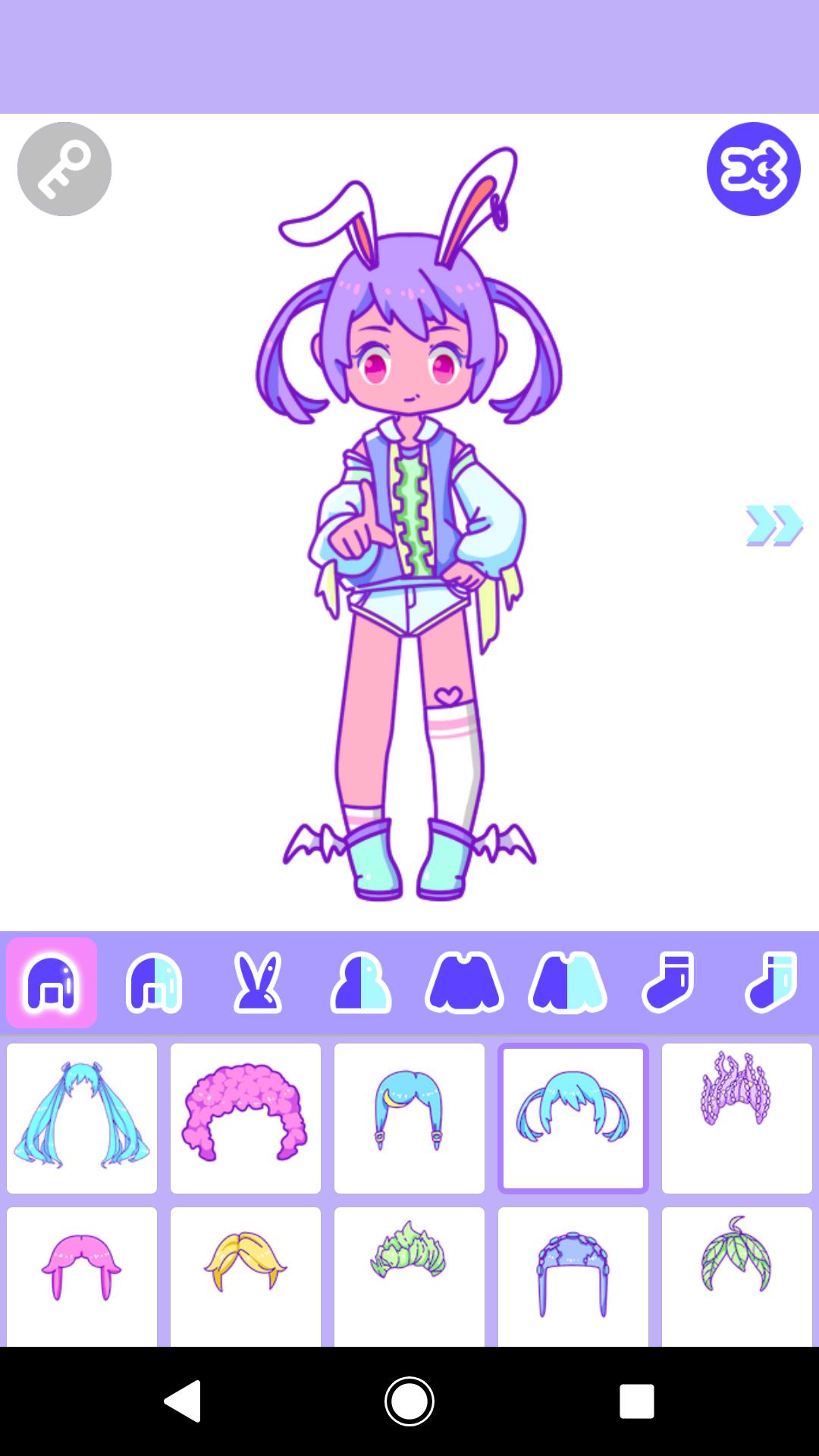The height and width of the screenshot is (1456, 819).
Task: Pick the blue hairstyle with crescent moon clip
Action: [409, 1117]
